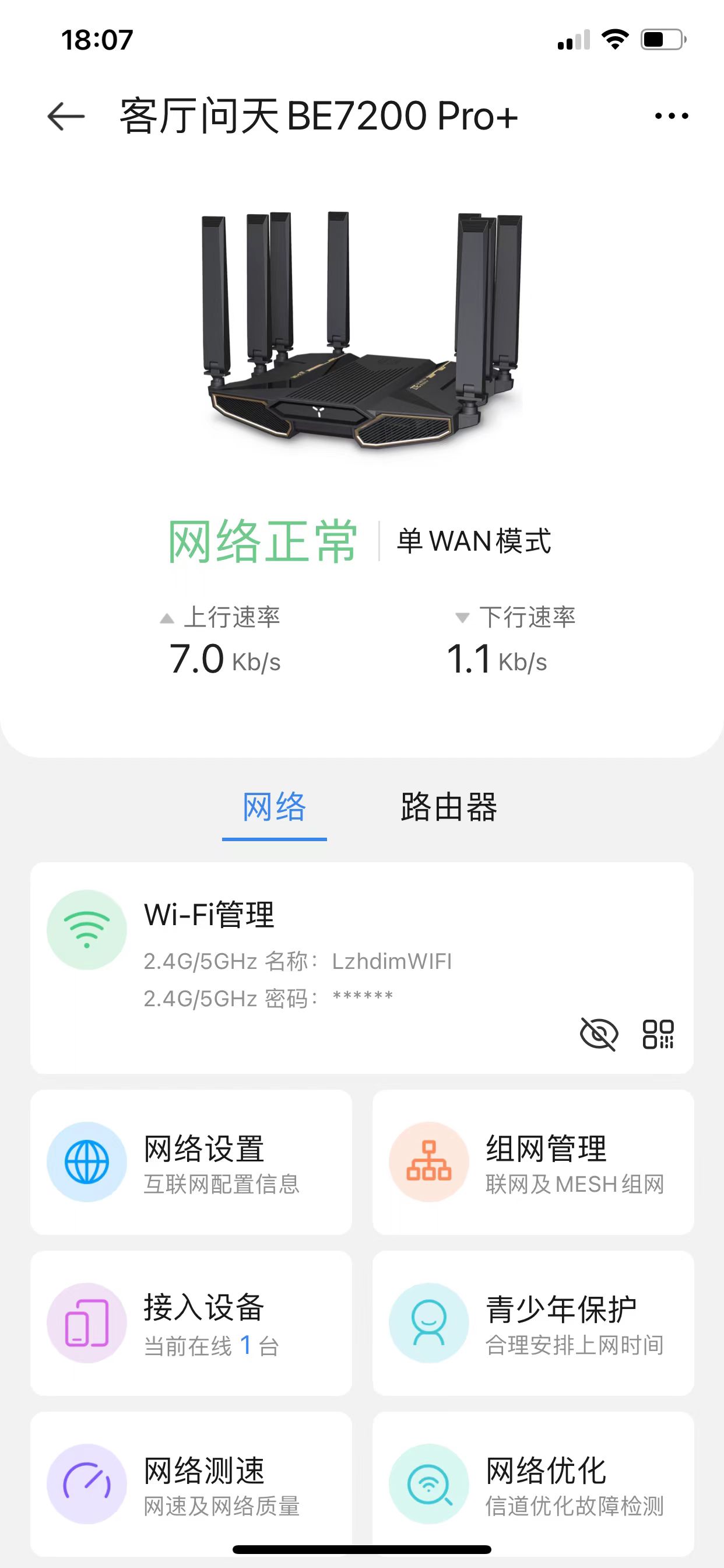Image resolution: width=724 pixels, height=1568 pixels.
Task: Open 网络优化 channel optimization
Action: [x=533, y=1483]
